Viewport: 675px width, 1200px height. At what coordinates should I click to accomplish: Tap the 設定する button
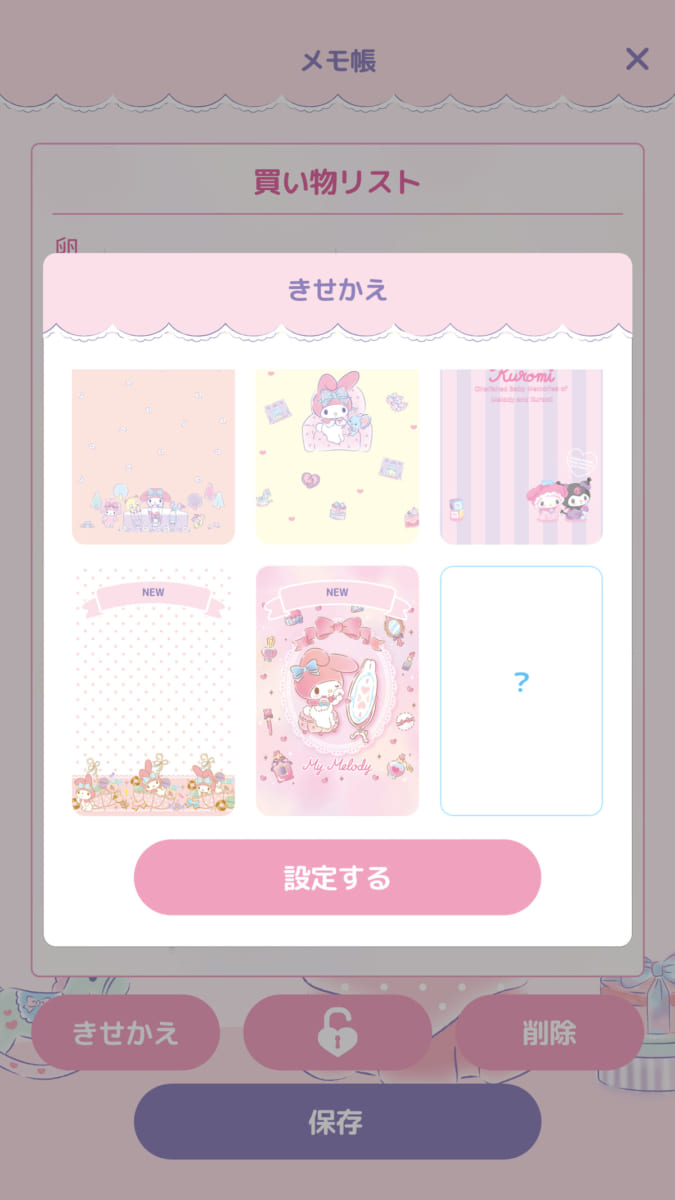click(x=337, y=877)
